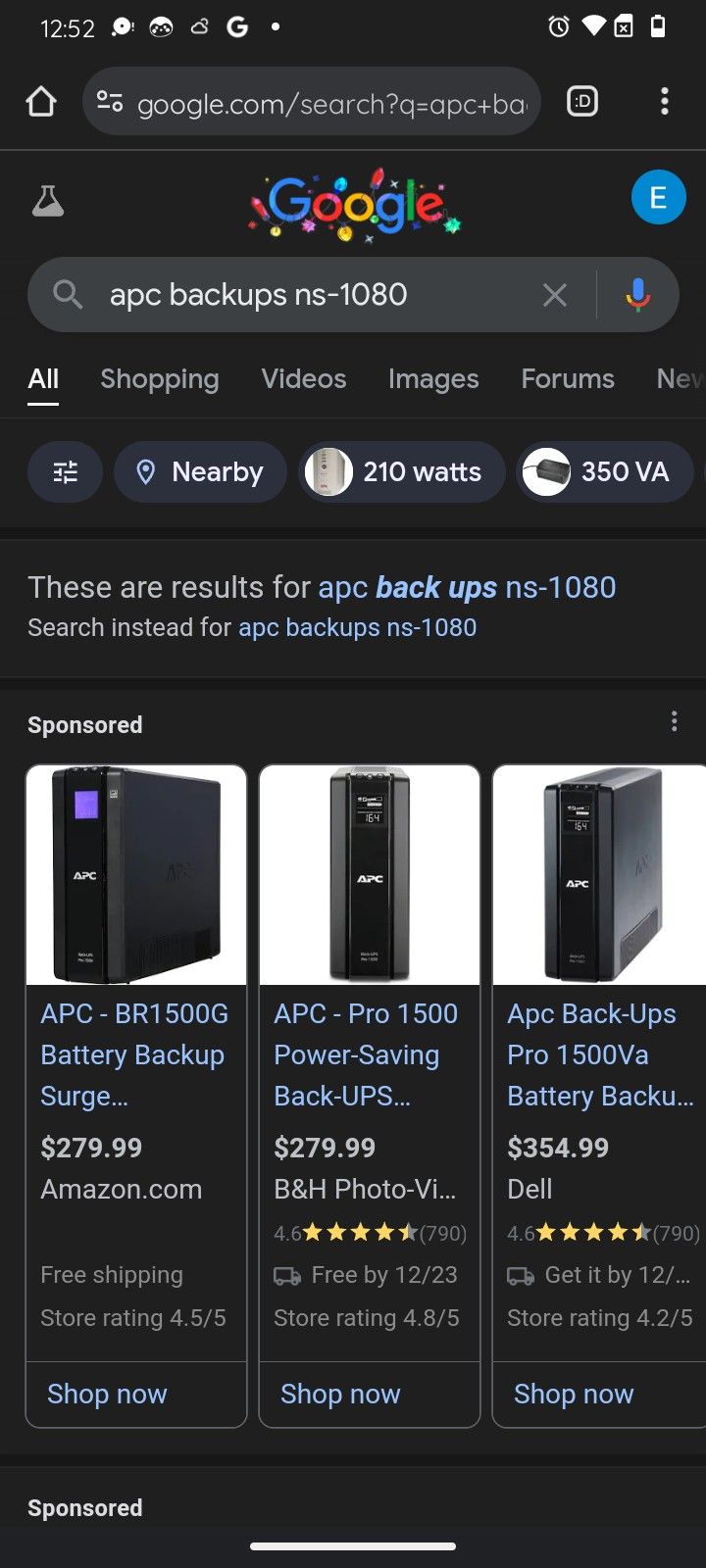Switch to the Shopping tab

point(160,379)
